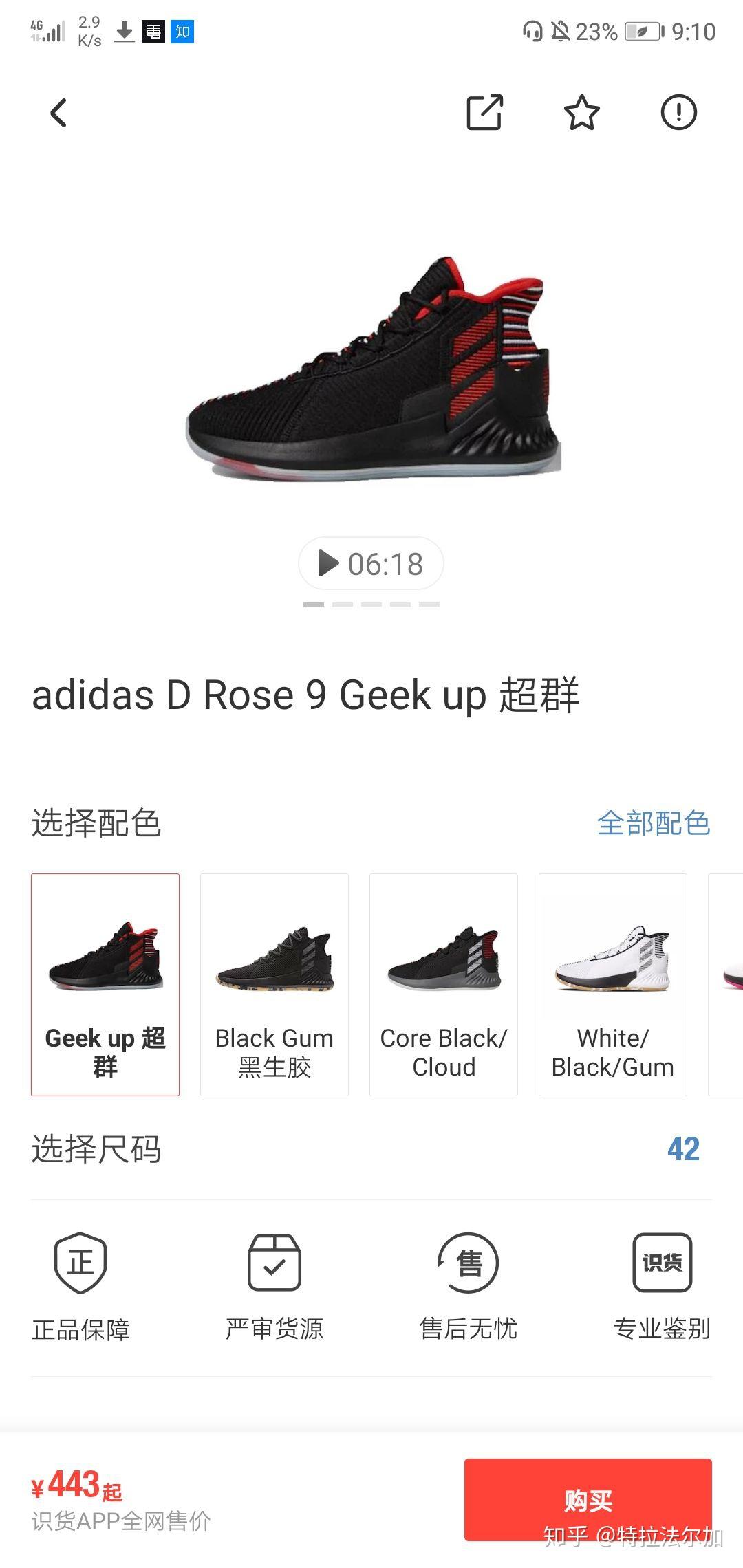This screenshot has height=1568, width=743.
Task: Tap the 购买 buy button
Action: click(588, 1499)
